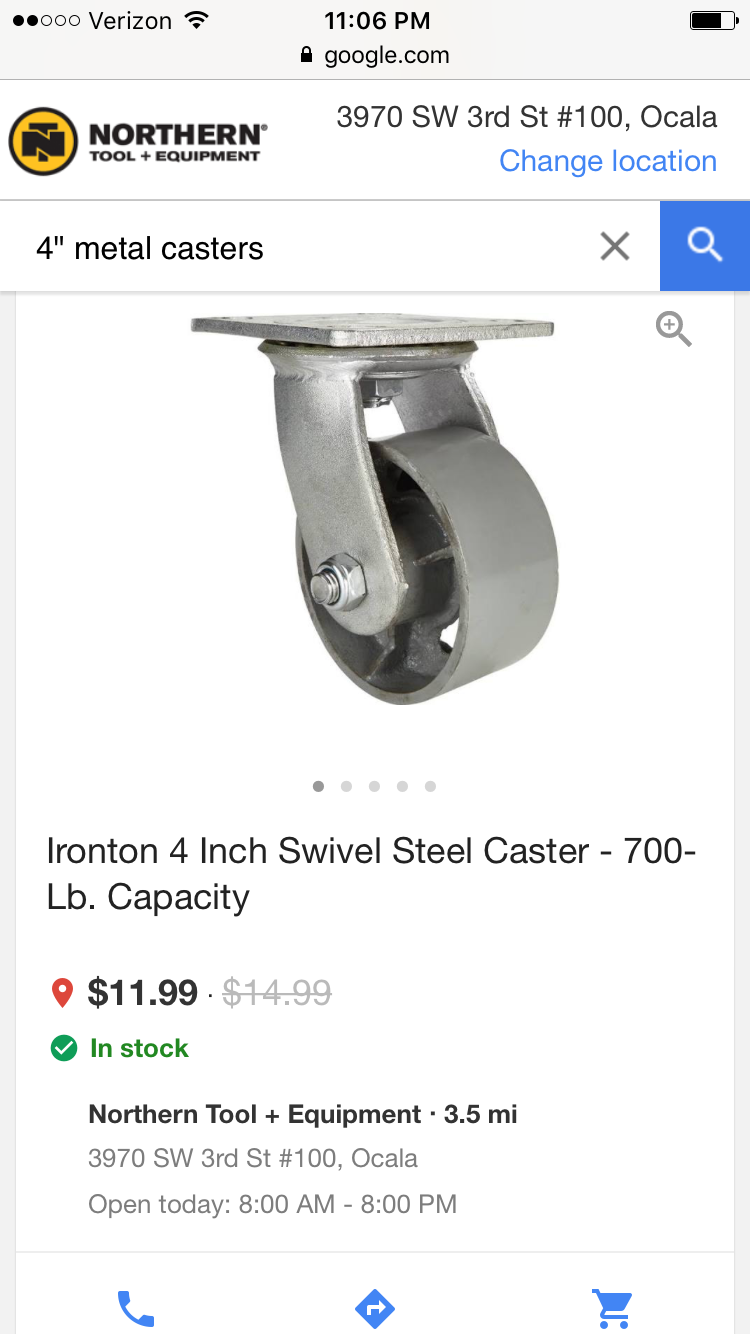Image resolution: width=750 pixels, height=1334 pixels.
Task: Select the second image page dot
Action: 346,786
